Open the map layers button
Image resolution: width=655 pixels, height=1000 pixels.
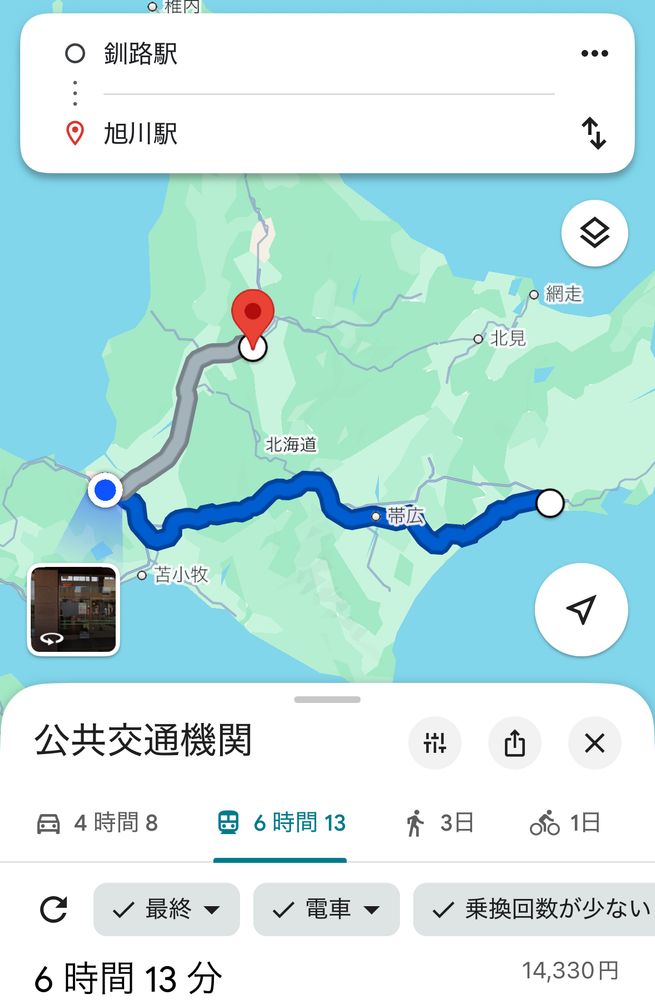pos(594,233)
